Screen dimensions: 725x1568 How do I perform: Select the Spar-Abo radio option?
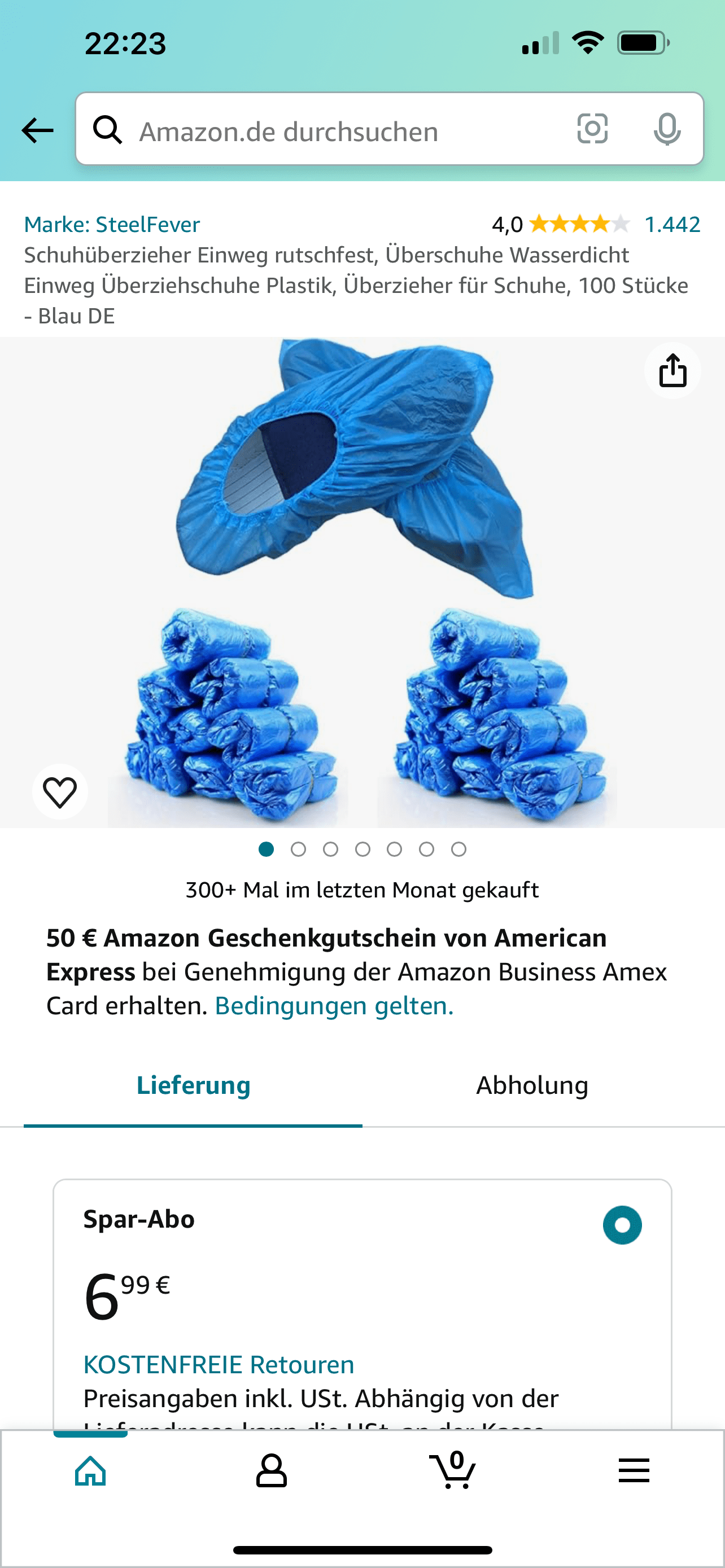click(x=622, y=1225)
